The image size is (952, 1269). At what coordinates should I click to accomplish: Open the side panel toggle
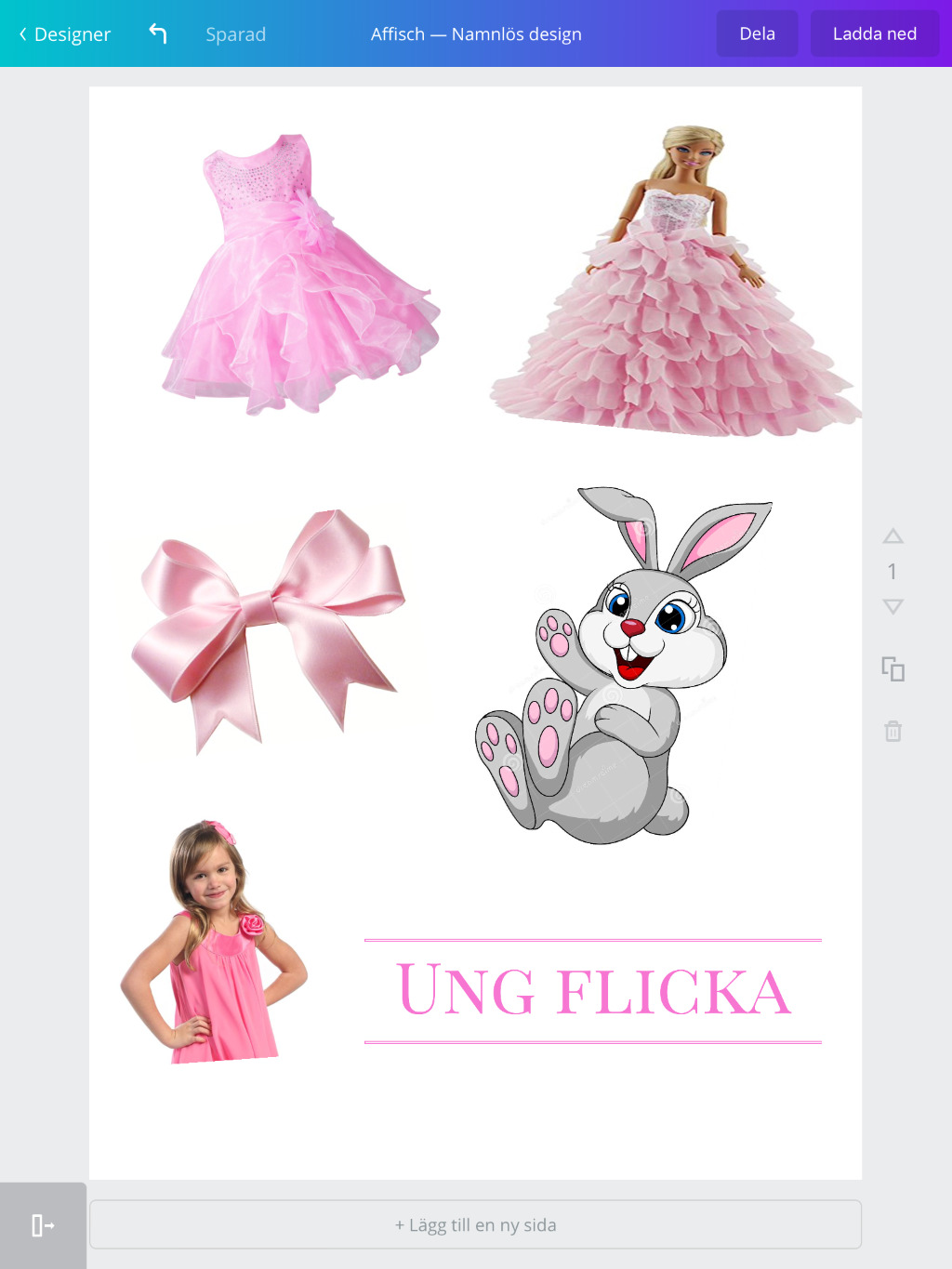tap(43, 1225)
